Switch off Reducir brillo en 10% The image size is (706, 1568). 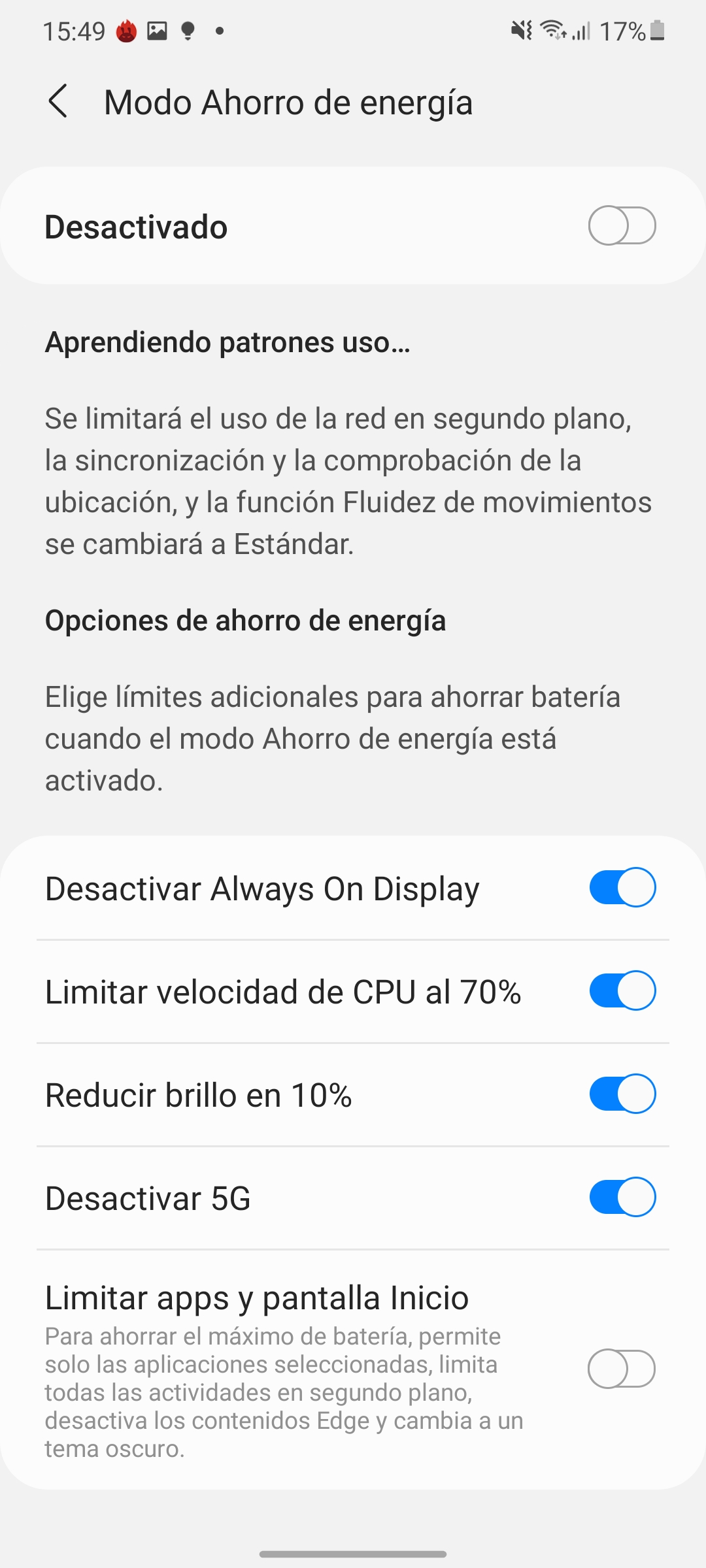point(622,1094)
